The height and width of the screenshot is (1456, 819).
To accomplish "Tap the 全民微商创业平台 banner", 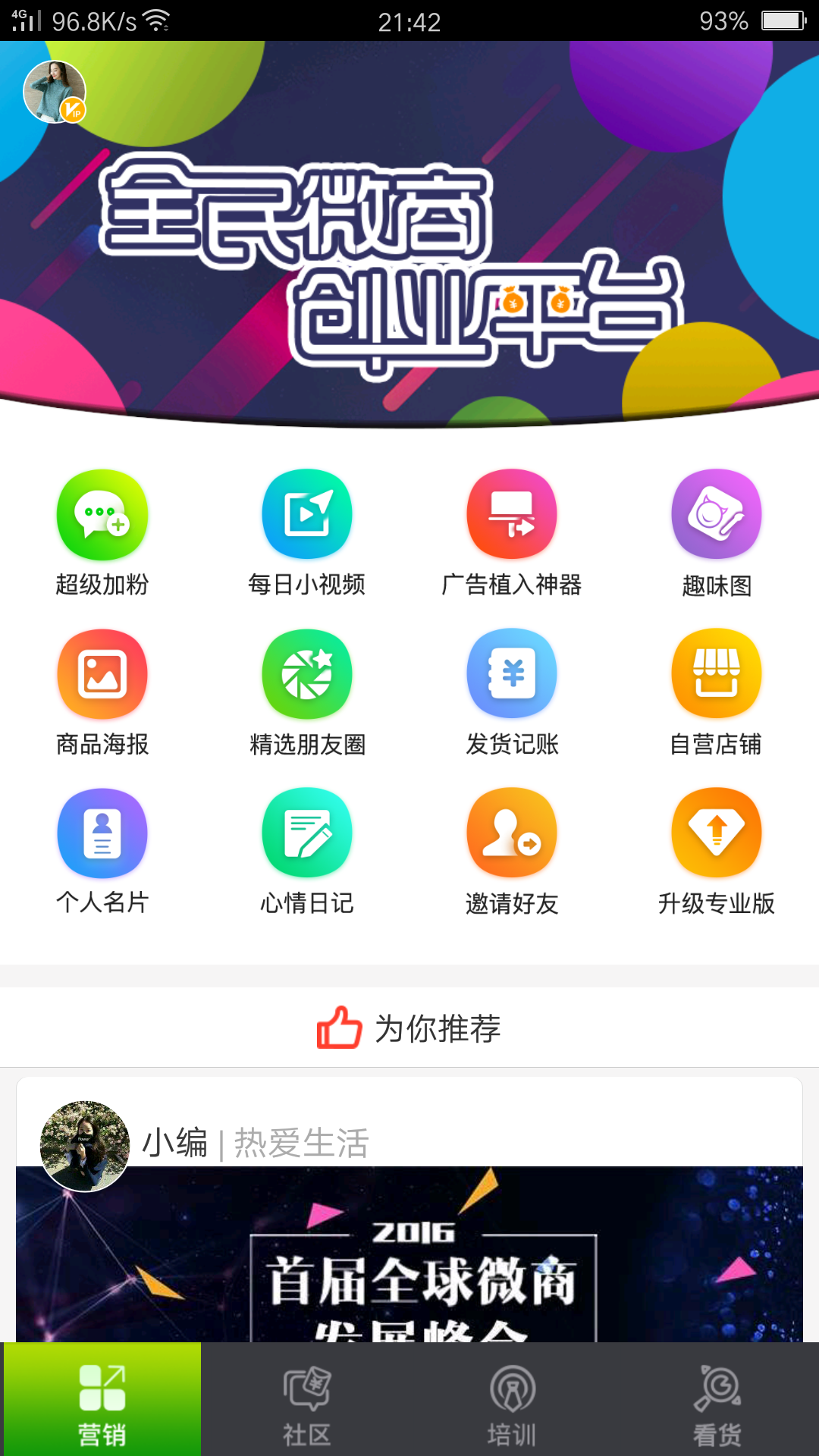I will click(409, 258).
